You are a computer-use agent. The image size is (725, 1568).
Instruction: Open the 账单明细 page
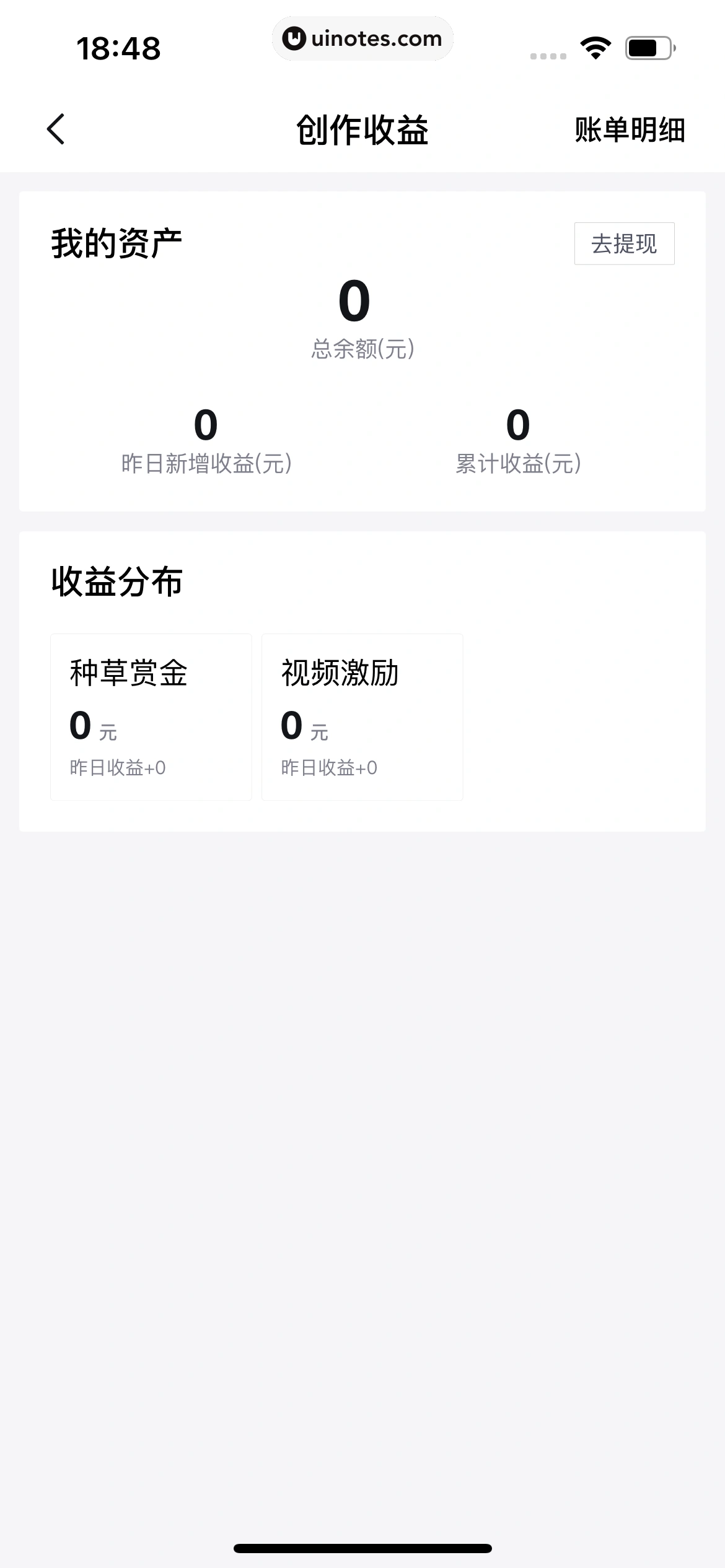630,130
